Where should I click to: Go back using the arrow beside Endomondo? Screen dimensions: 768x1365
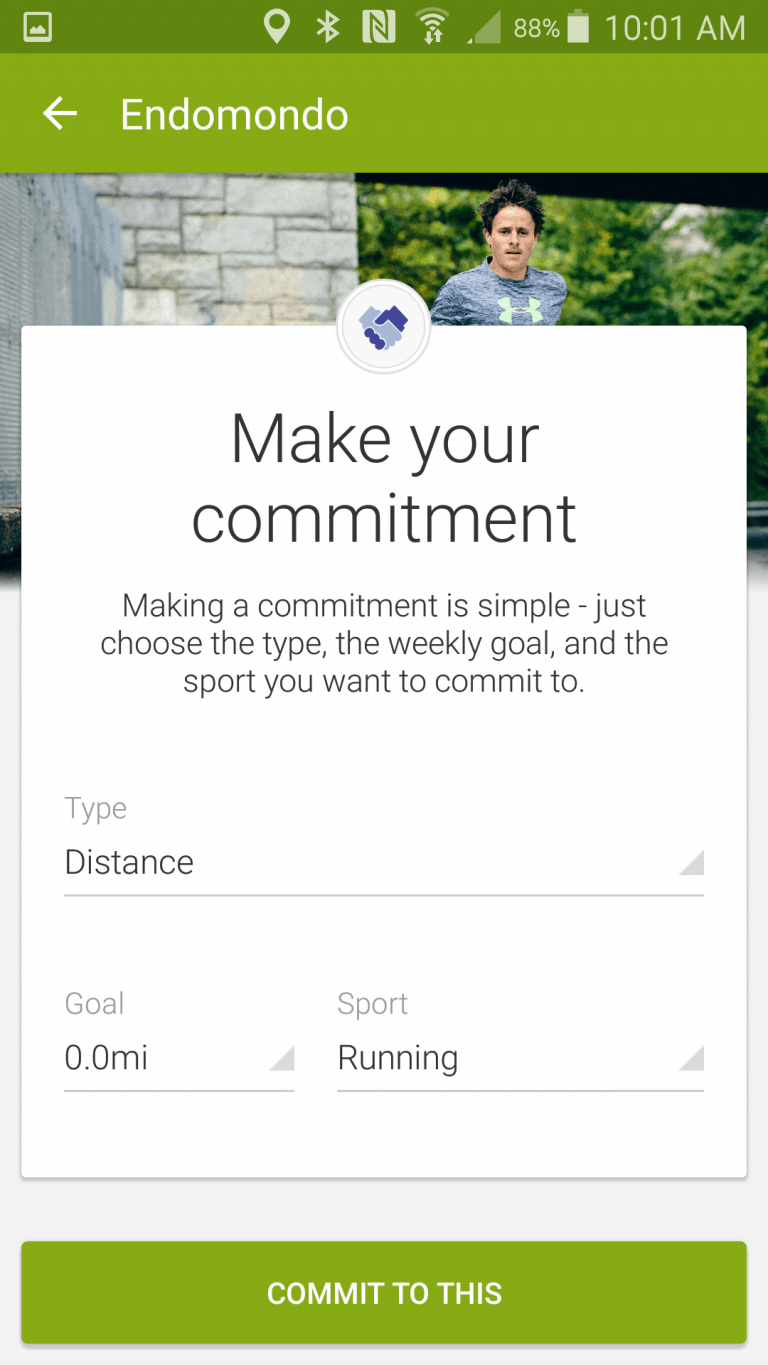pos(60,114)
